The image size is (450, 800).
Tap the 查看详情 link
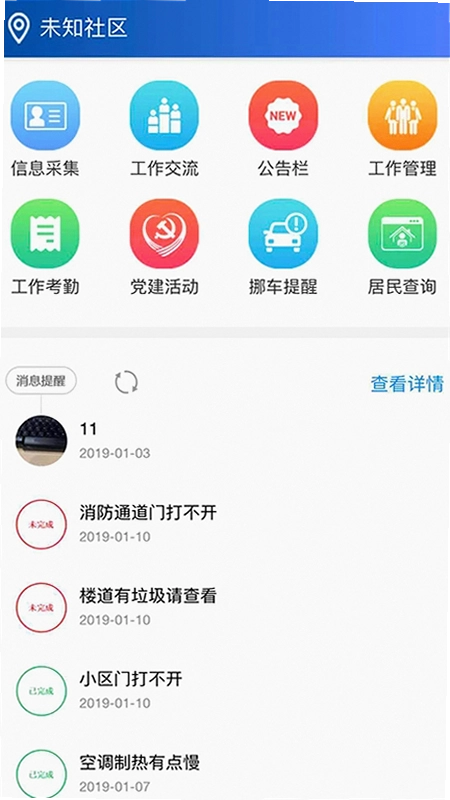pyautogui.click(x=407, y=384)
